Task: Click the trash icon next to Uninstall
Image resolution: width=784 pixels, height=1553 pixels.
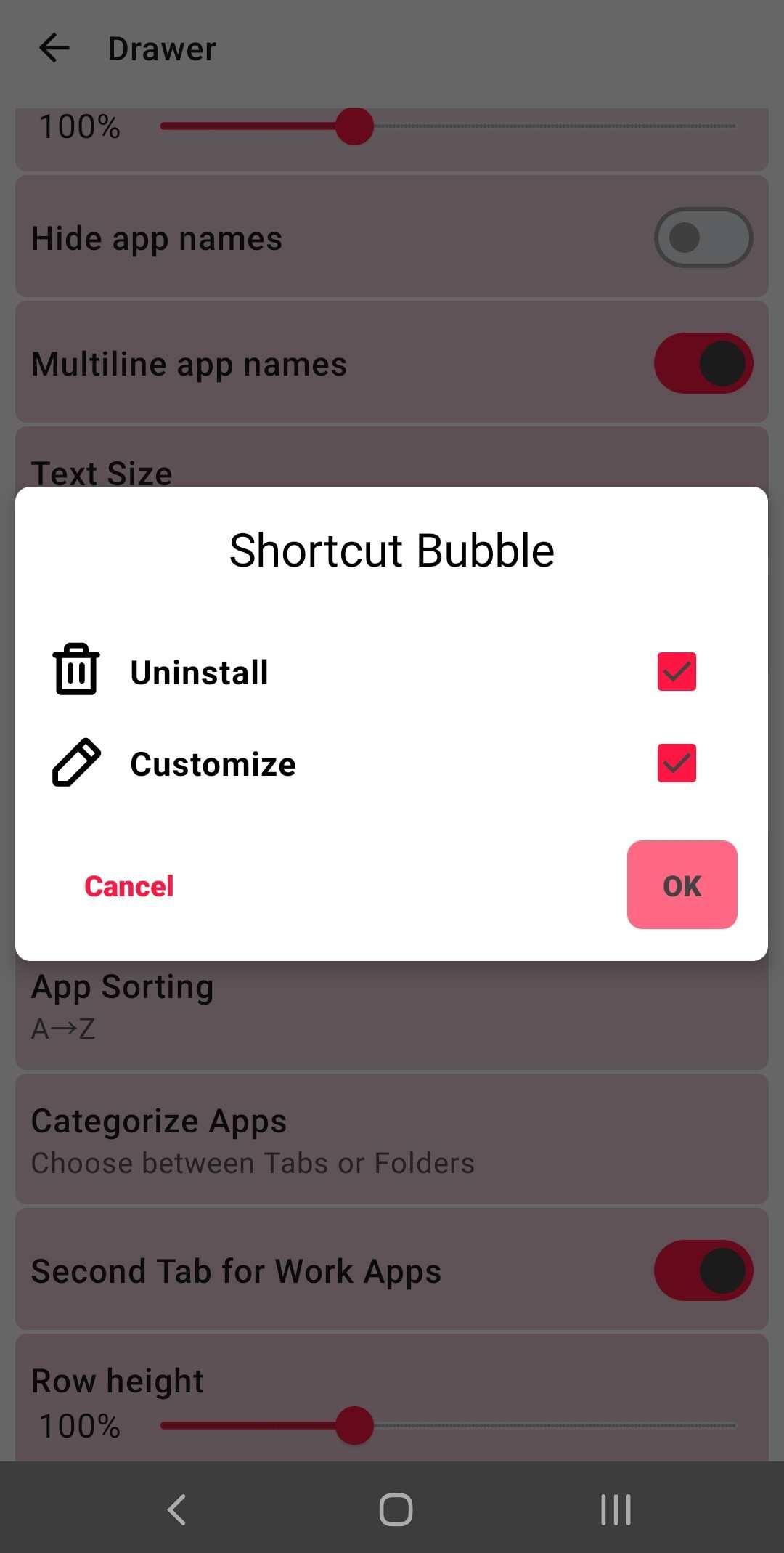Action: pyautogui.click(x=75, y=670)
